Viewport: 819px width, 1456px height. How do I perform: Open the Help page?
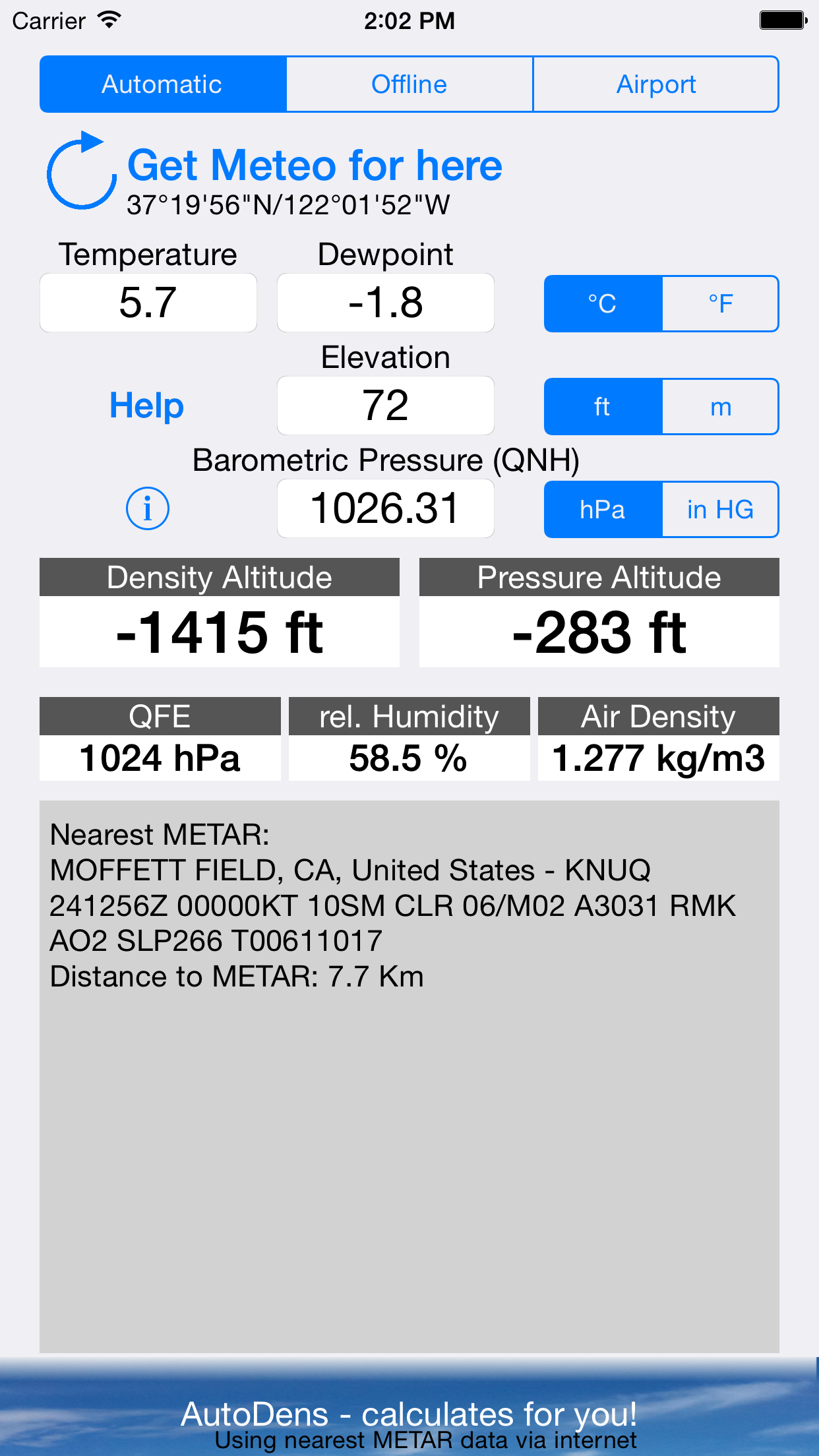pos(146,406)
